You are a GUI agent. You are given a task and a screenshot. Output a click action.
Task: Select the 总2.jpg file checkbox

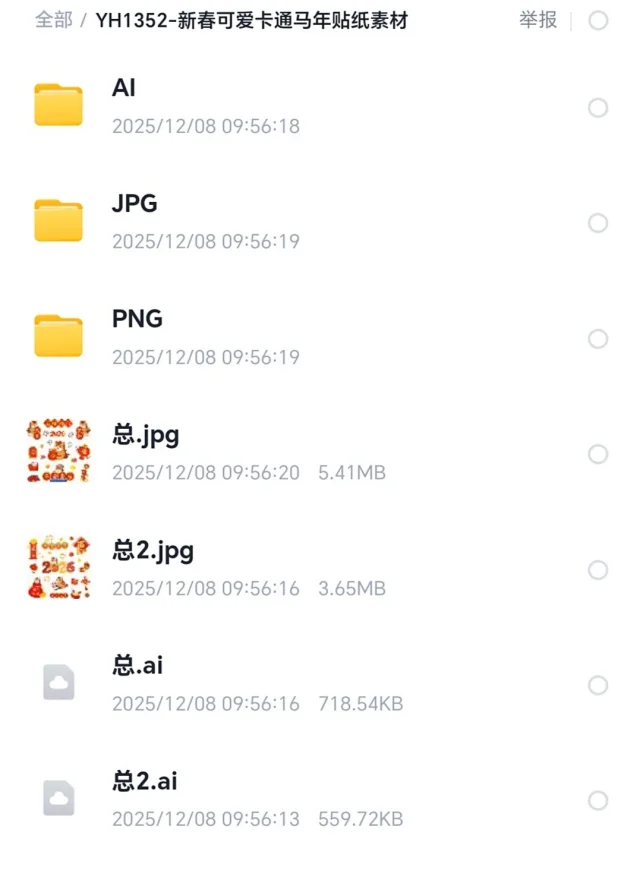tap(598, 570)
